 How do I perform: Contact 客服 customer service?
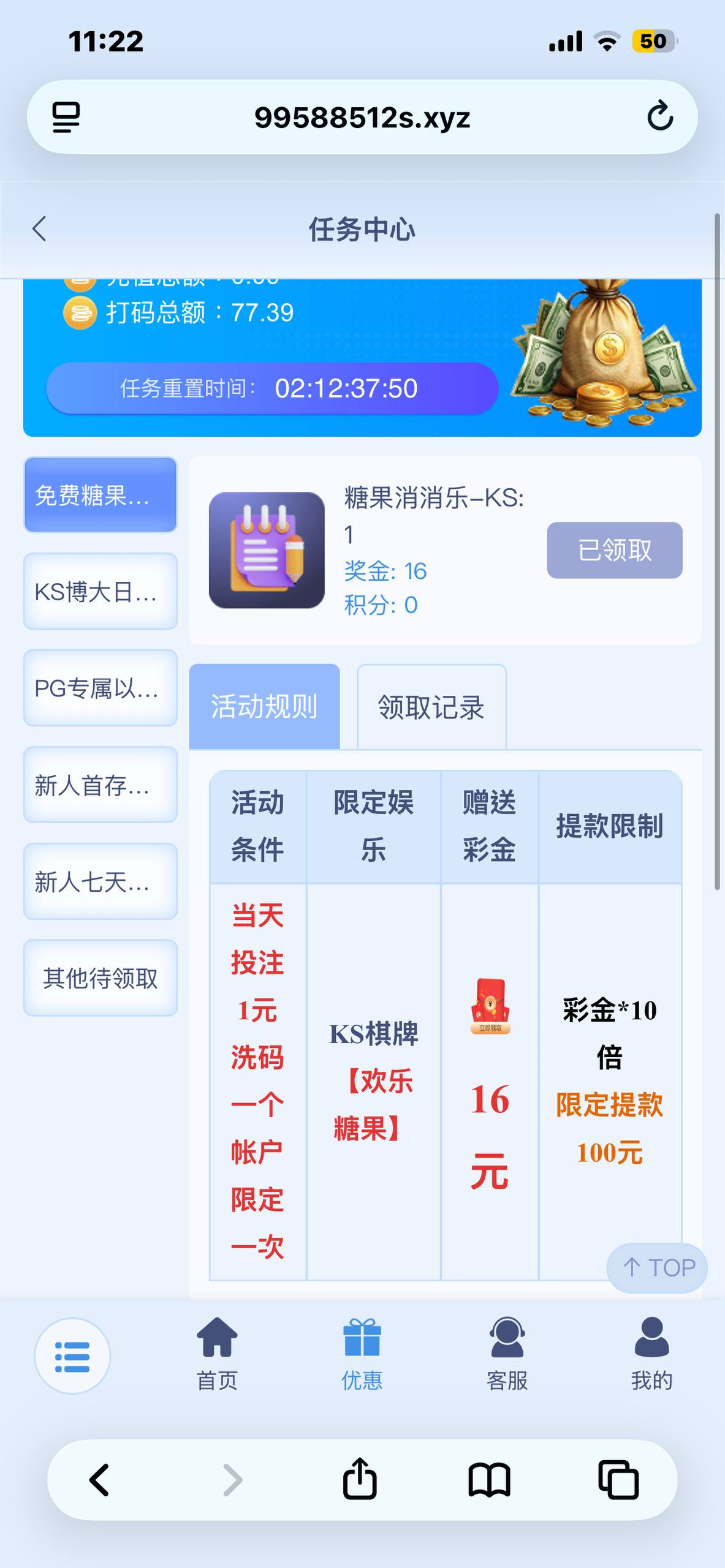coord(507,1354)
